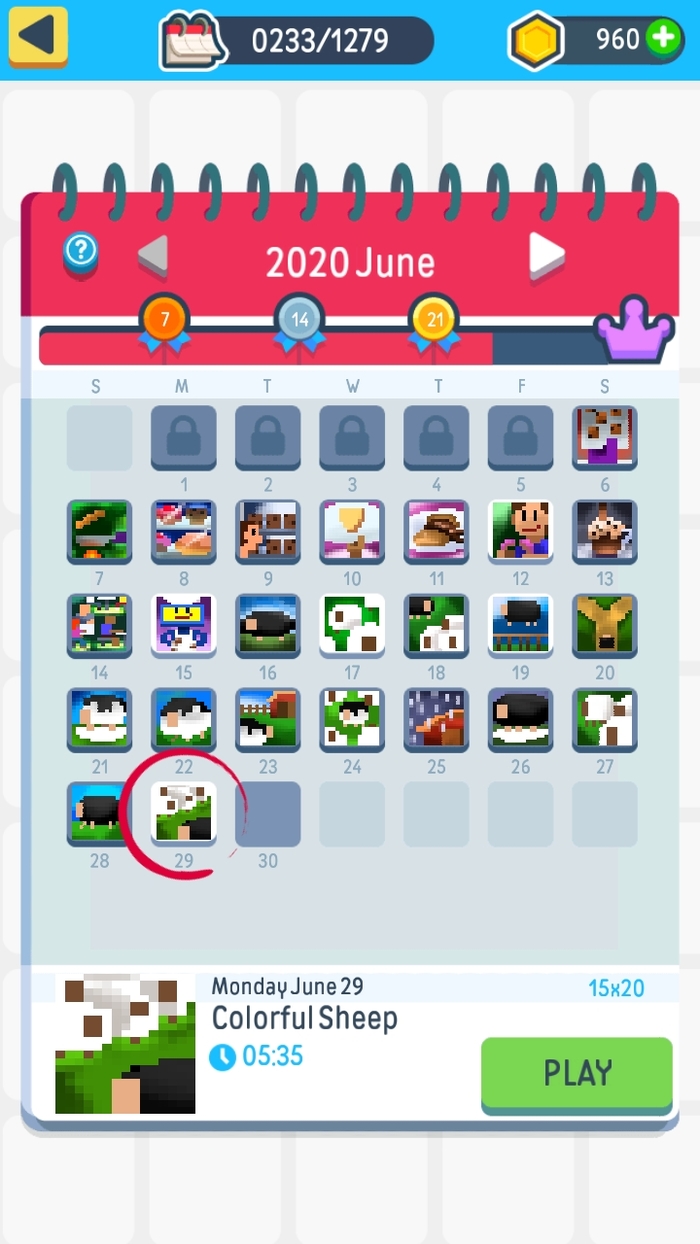Pick the June 17 puzzle
This screenshot has width=700, height=1244.
click(x=351, y=624)
